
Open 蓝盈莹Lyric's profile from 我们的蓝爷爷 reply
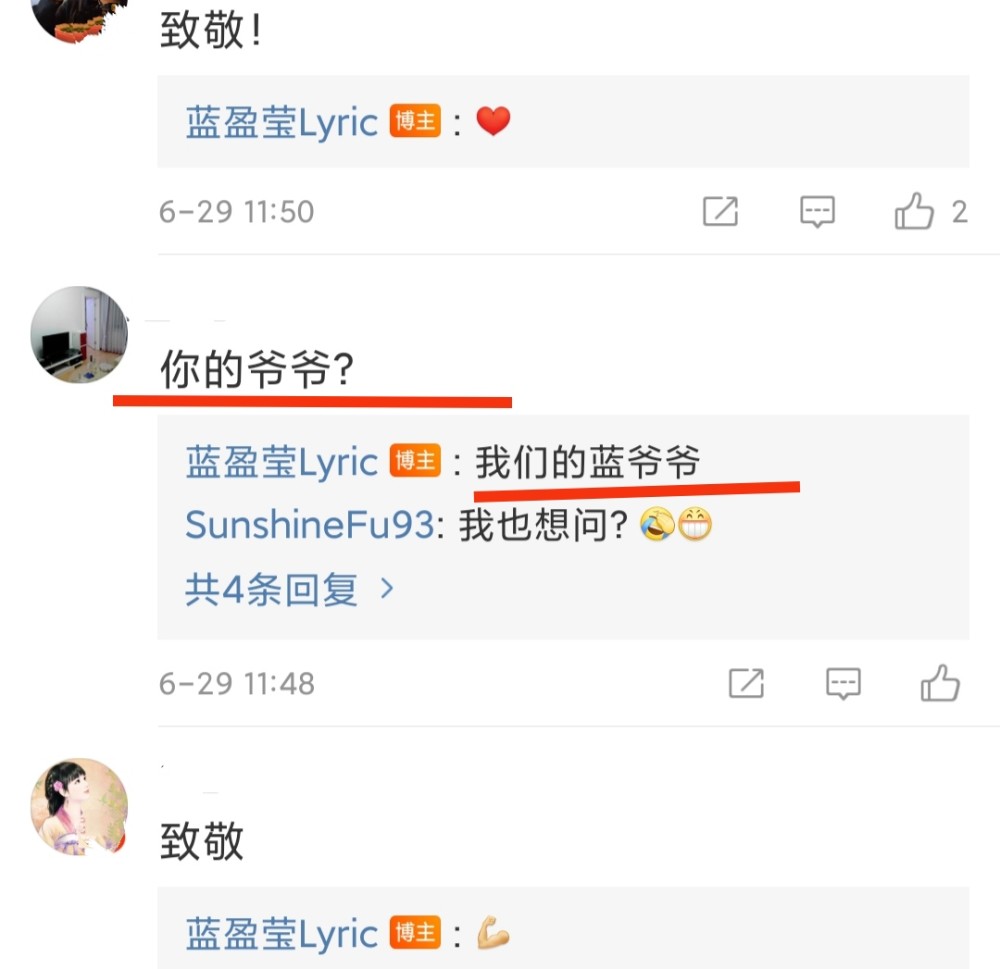click(281, 462)
